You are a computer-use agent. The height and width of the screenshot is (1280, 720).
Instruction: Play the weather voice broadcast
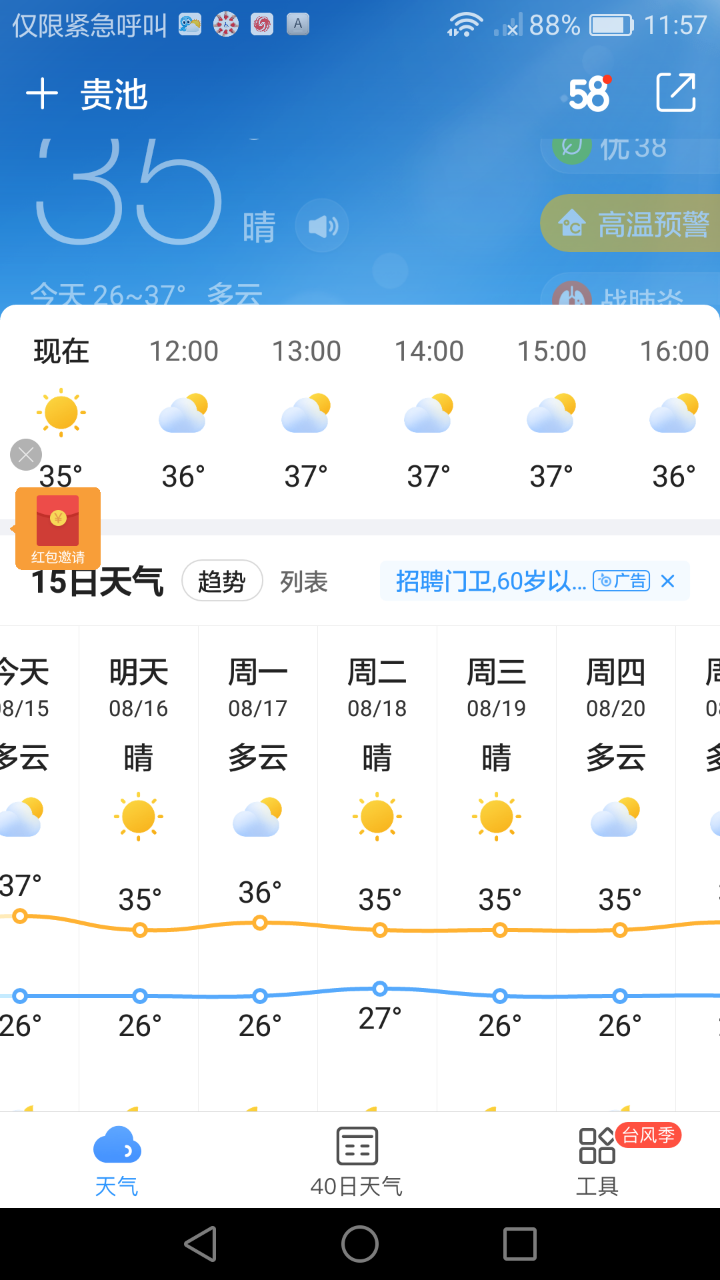point(322,226)
